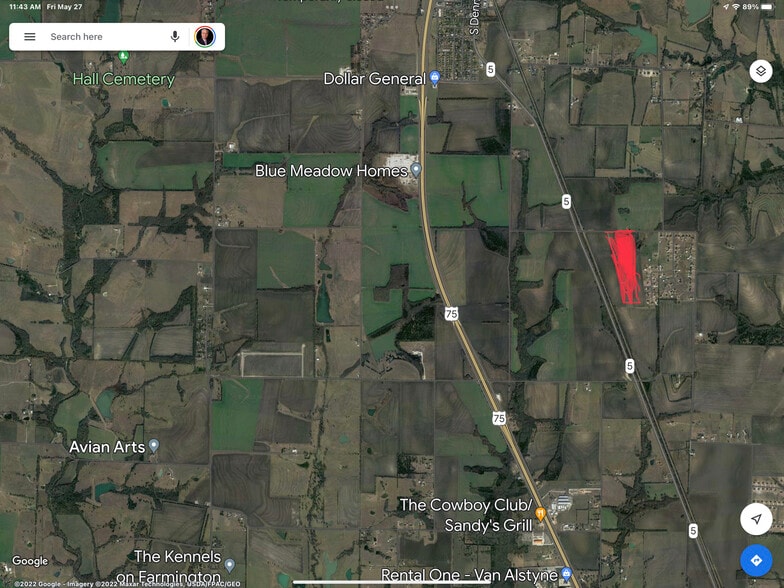The width and height of the screenshot is (784, 588).
Task: Center map on my location
Action: tap(756, 519)
